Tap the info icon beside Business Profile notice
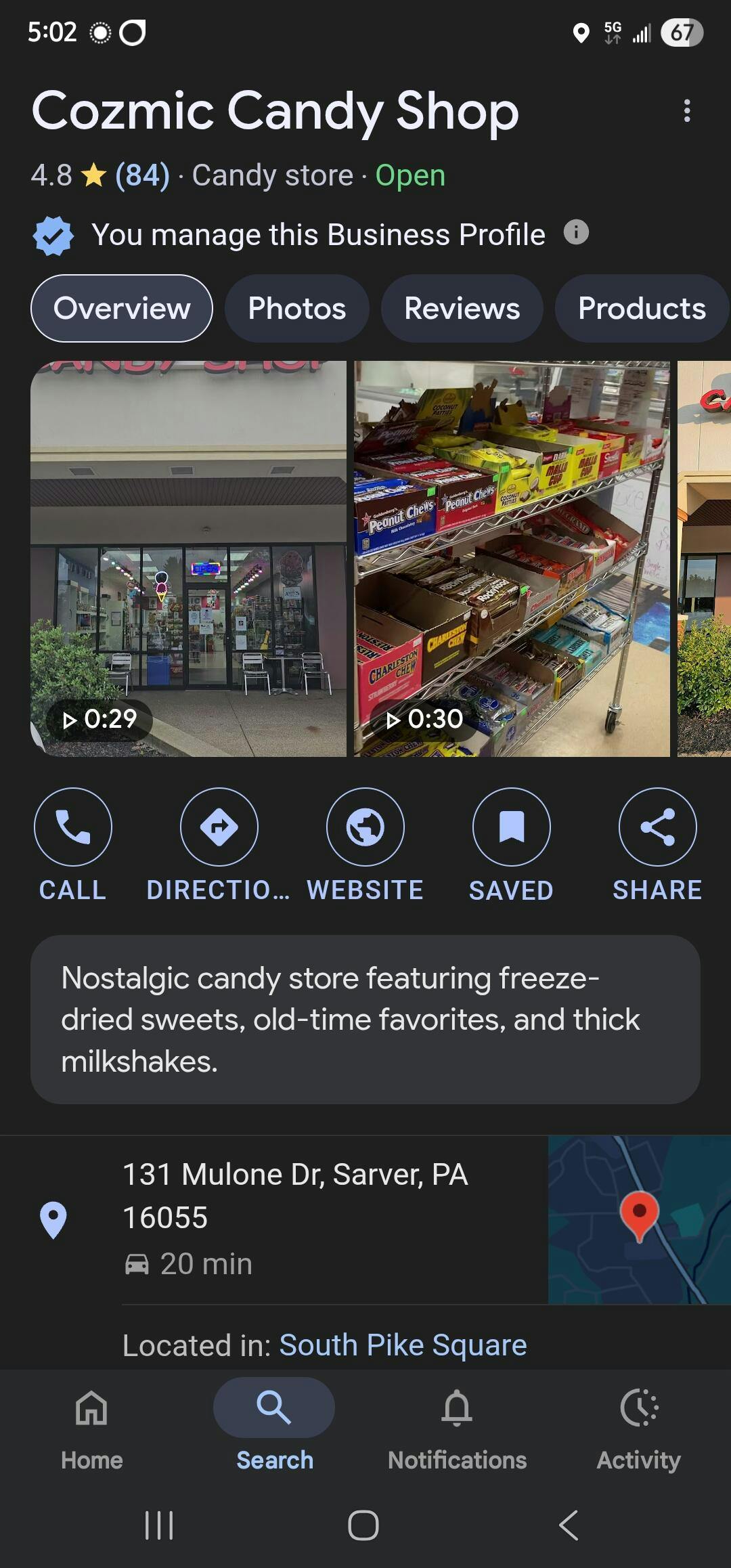This screenshot has width=731, height=1568. (576, 232)
